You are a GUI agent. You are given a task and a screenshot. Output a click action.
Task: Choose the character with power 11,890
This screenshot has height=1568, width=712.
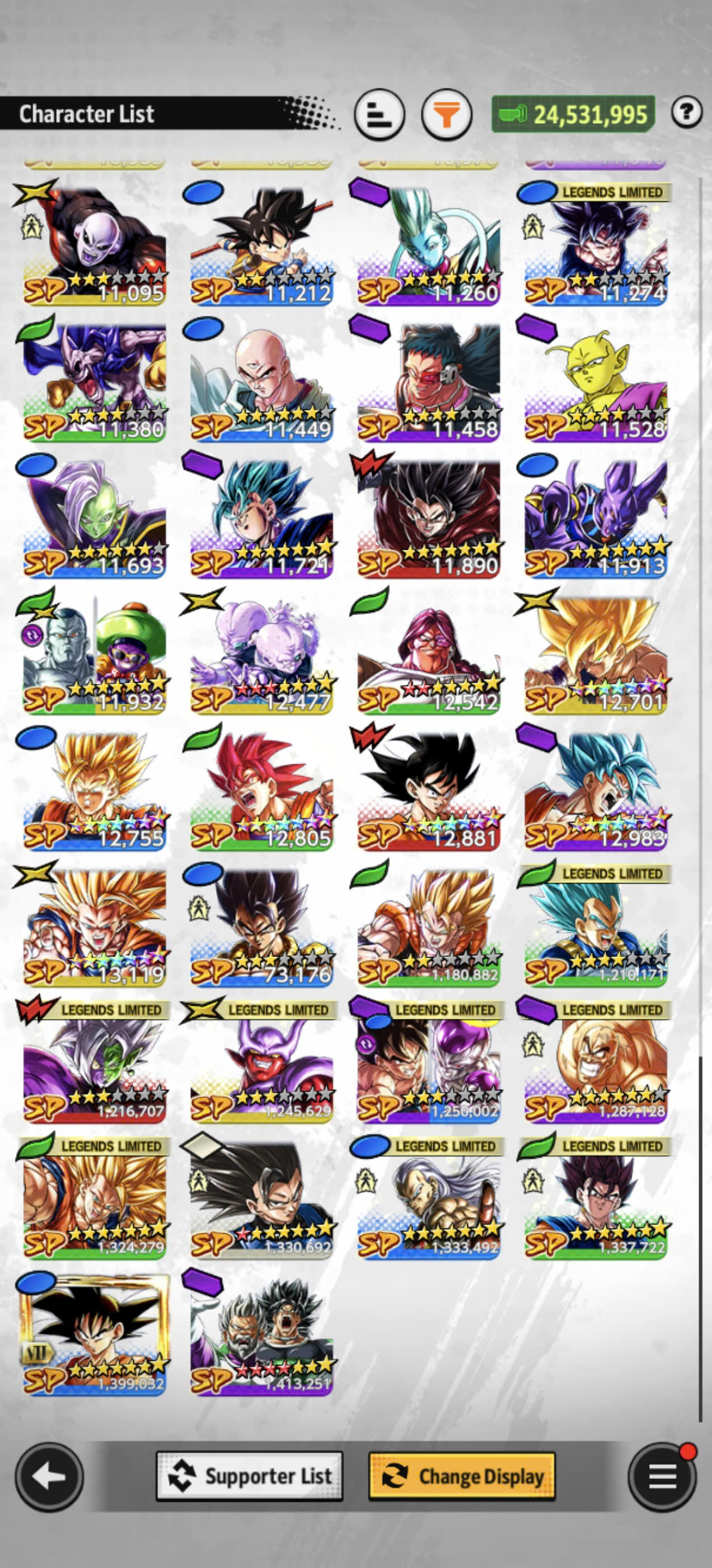click(x=428, y=517)
